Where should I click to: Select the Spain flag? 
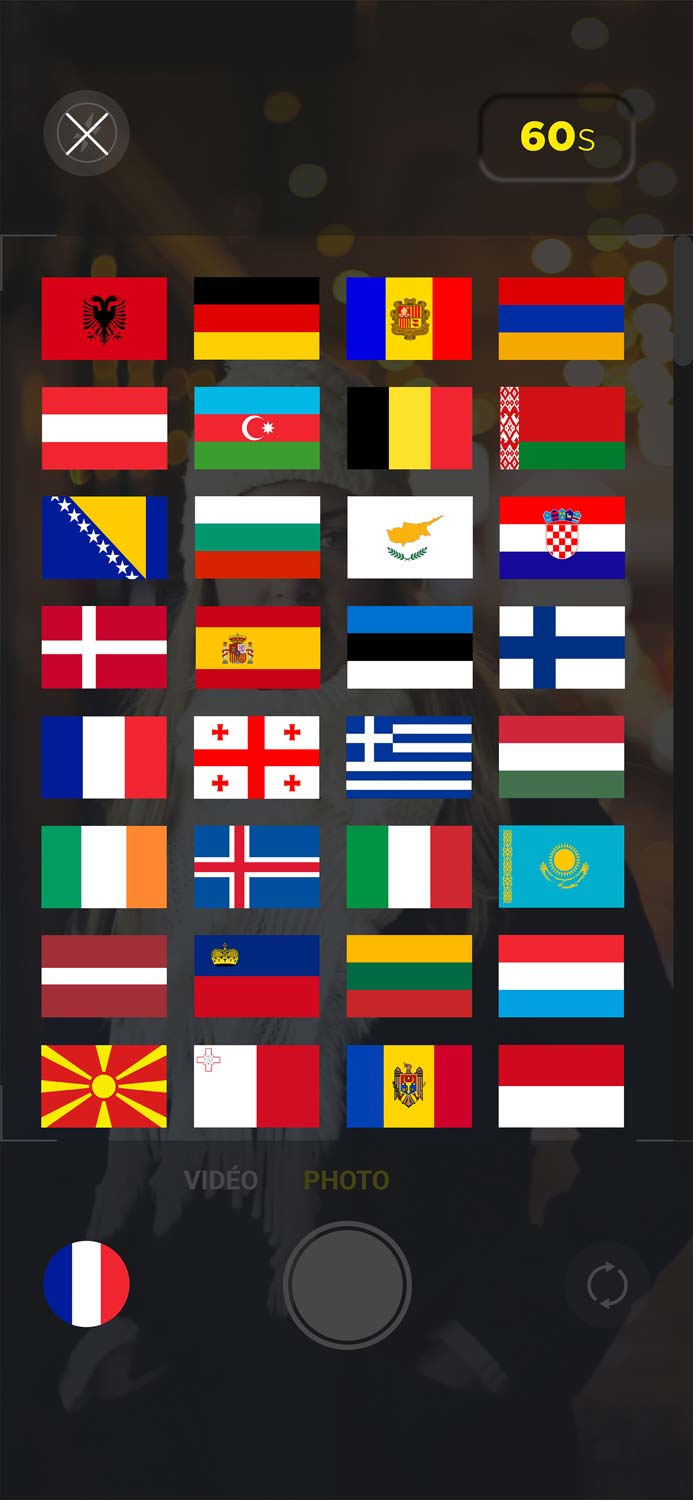257,647
